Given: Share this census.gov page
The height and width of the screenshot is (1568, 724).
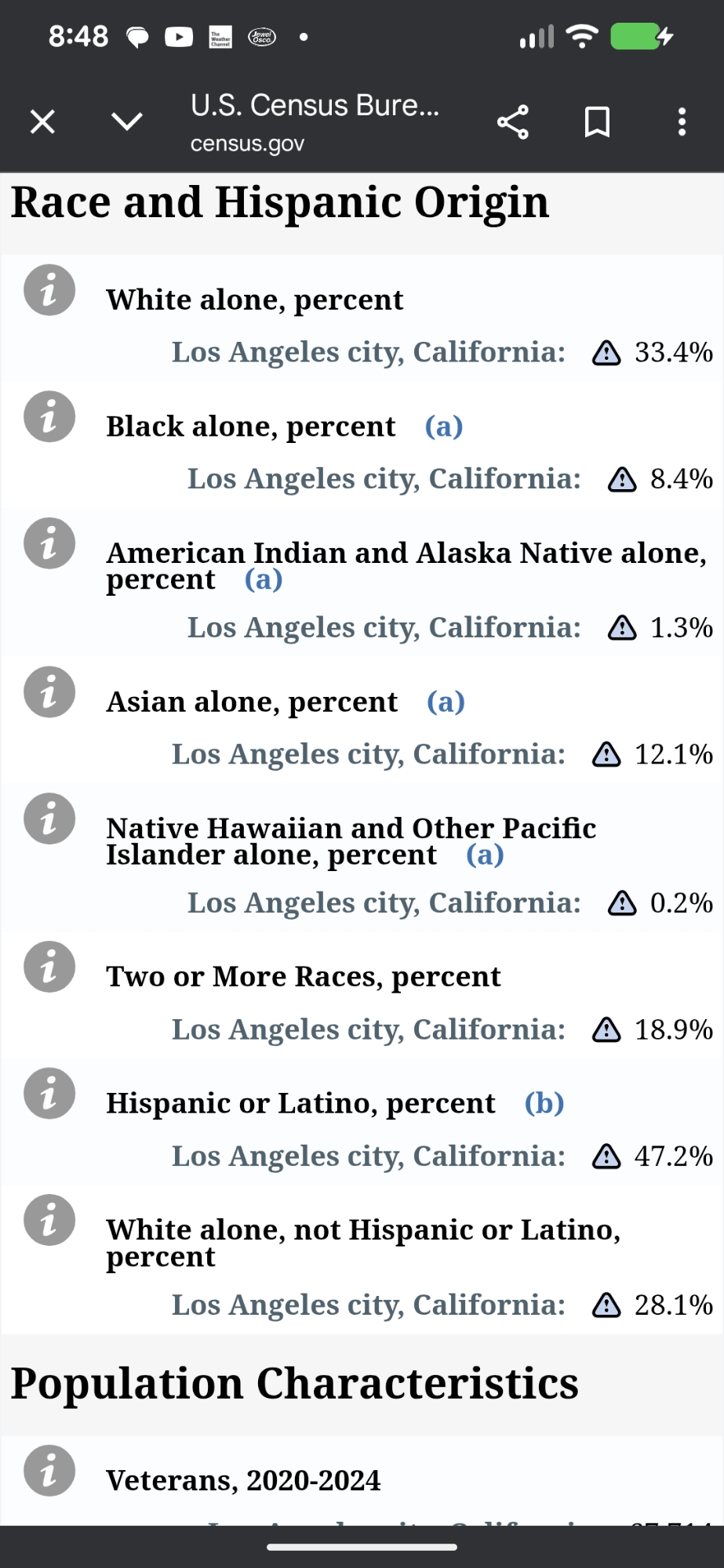Looking at the screenshot, I should pos(513,122).
